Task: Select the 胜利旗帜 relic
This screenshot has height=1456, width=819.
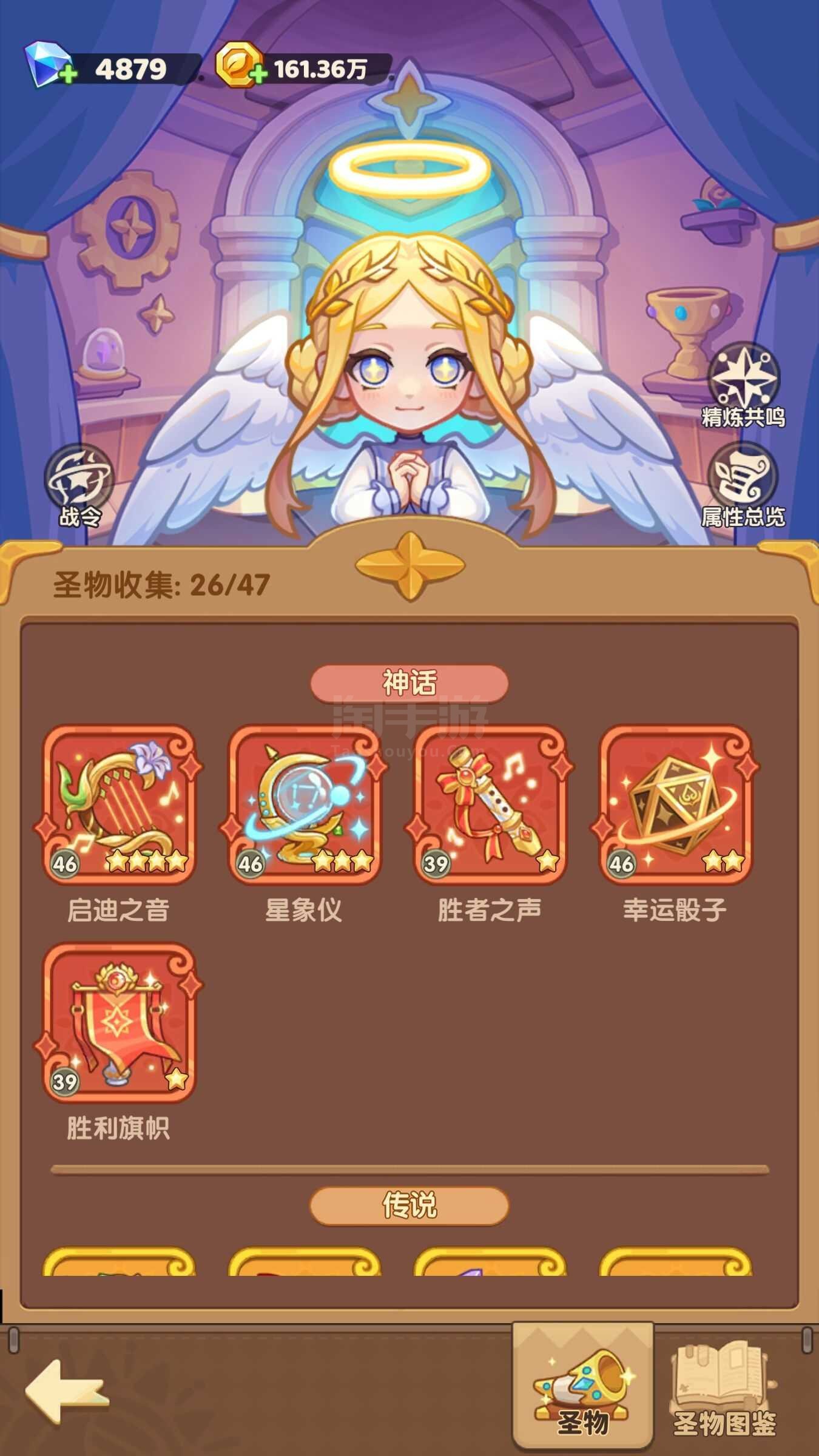Action: click(119, 1022)
